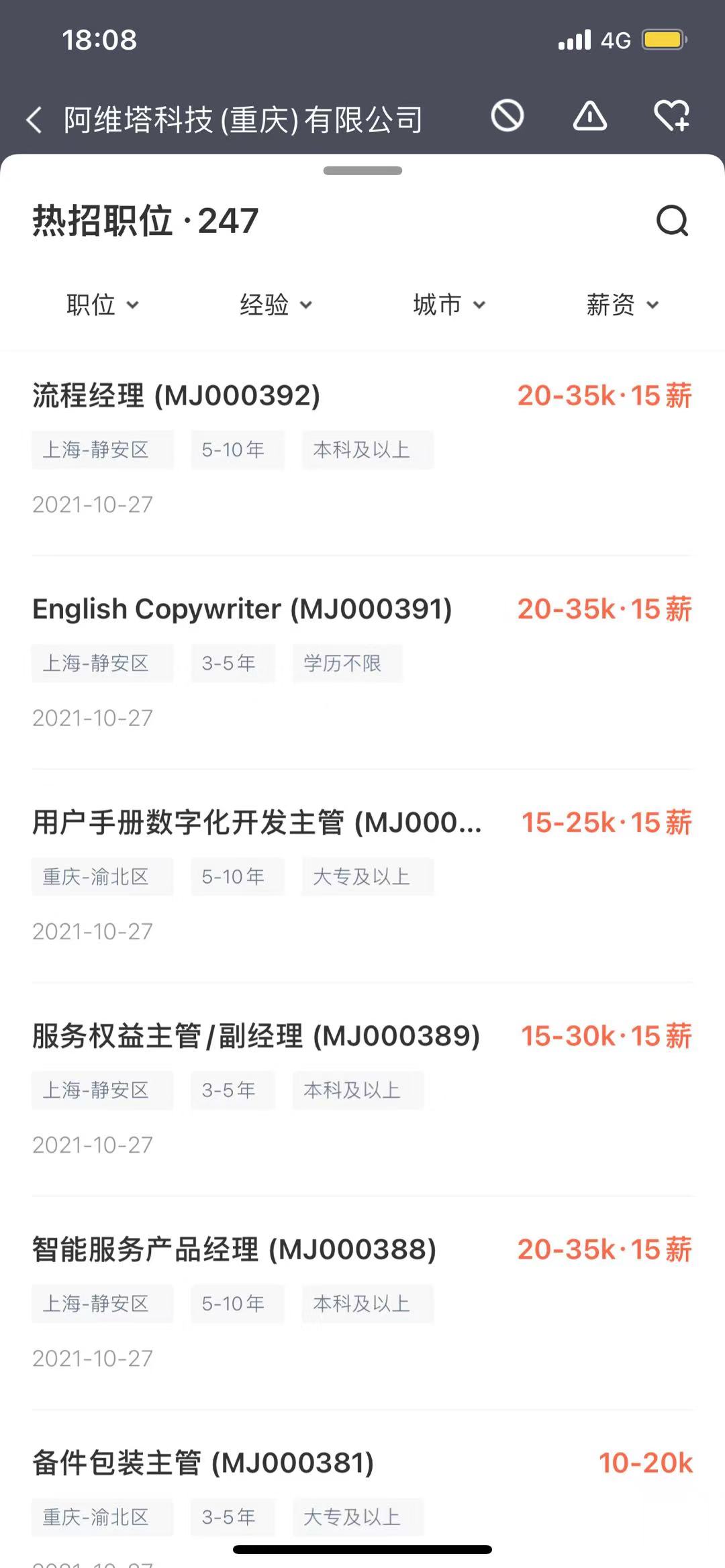Follow the company with heart icon
The image size is (725, 1568).
pos(671,116)
